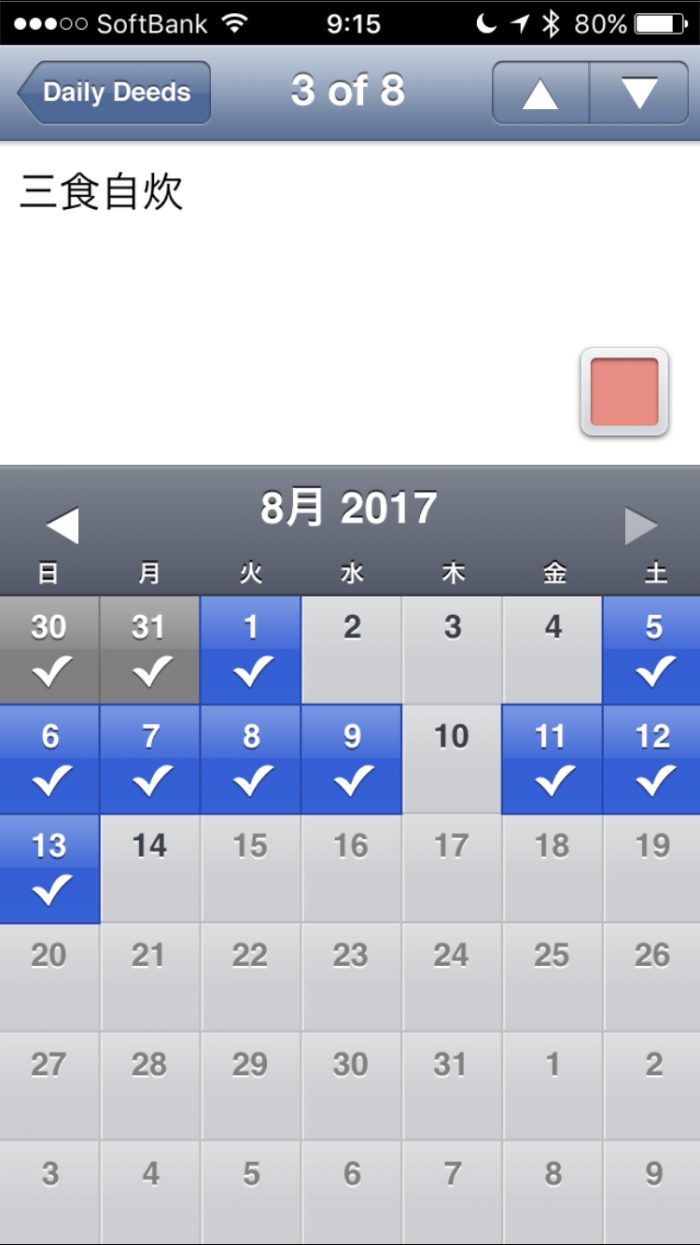
Task: Show previous deed with up arrow
Action: pos(540,92)
